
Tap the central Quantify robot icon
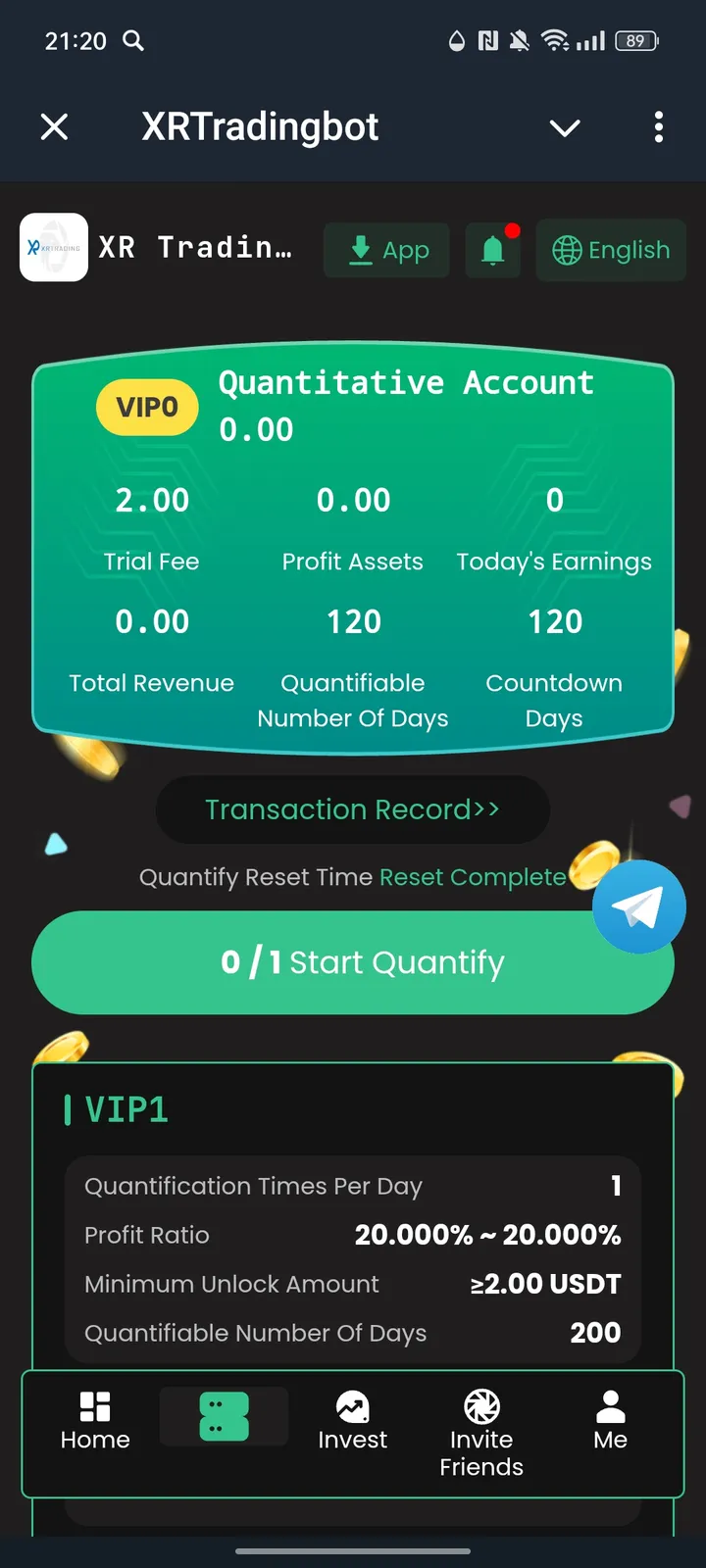(x=224, y=1416)
